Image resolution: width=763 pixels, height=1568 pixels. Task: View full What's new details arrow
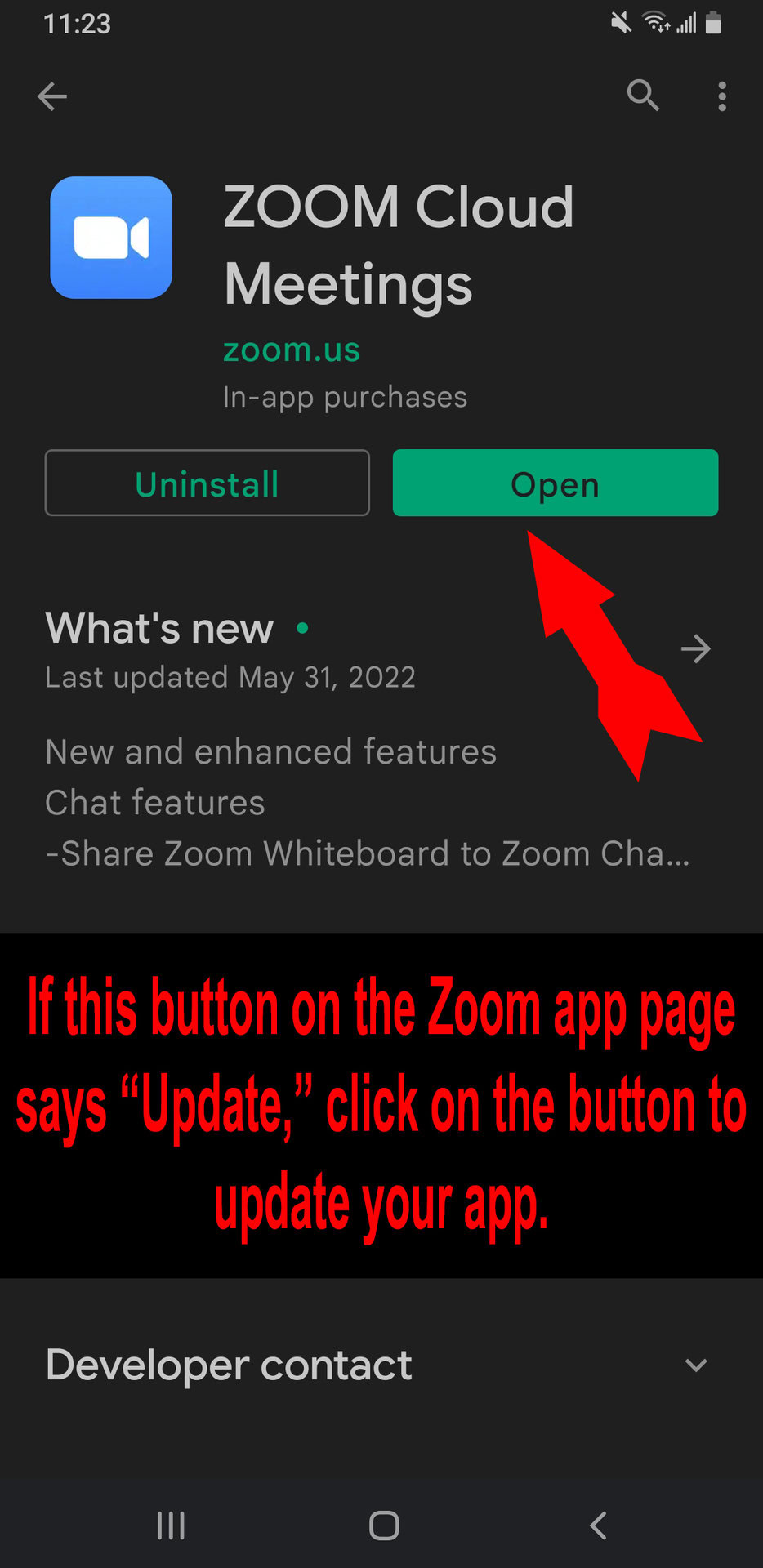(x=696, y=649)
